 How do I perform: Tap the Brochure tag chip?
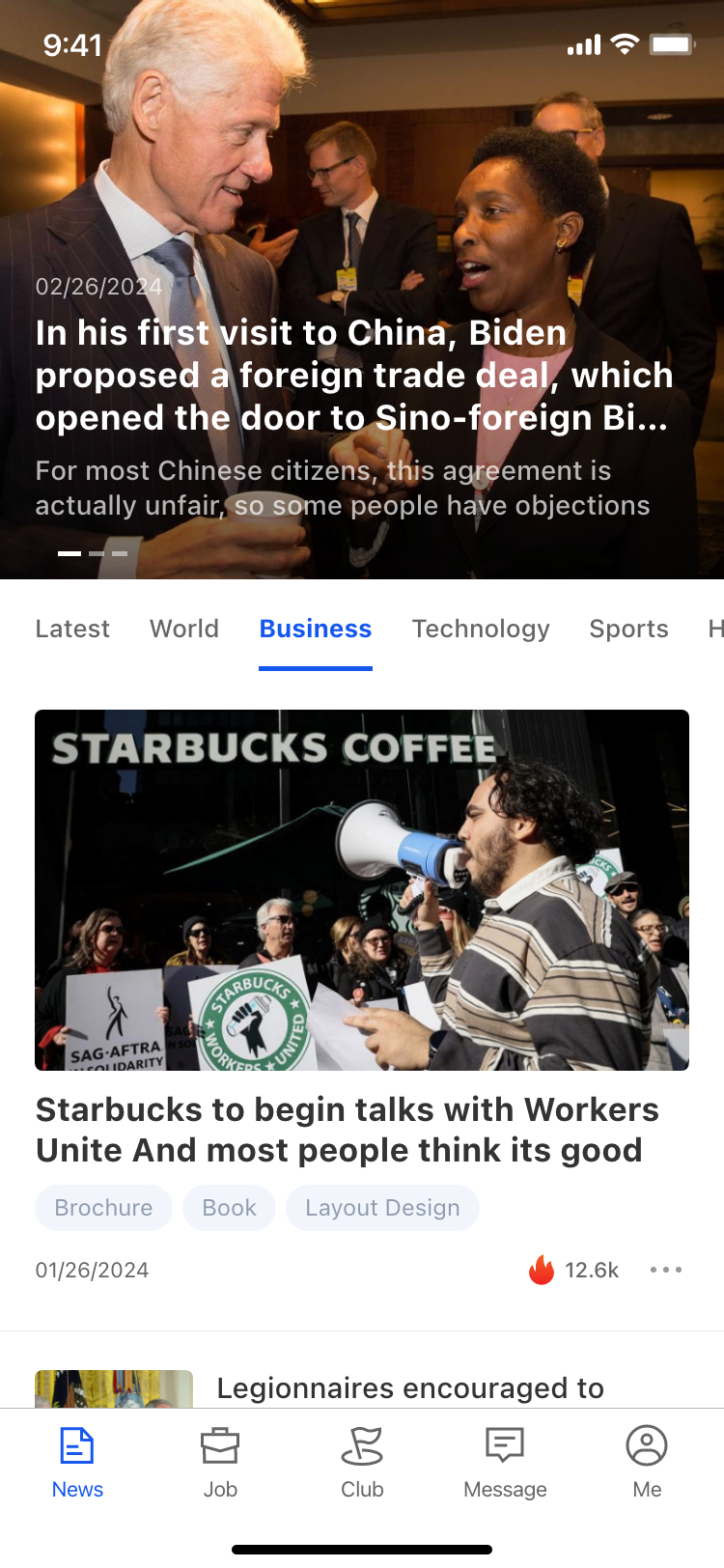(103, 1208)
